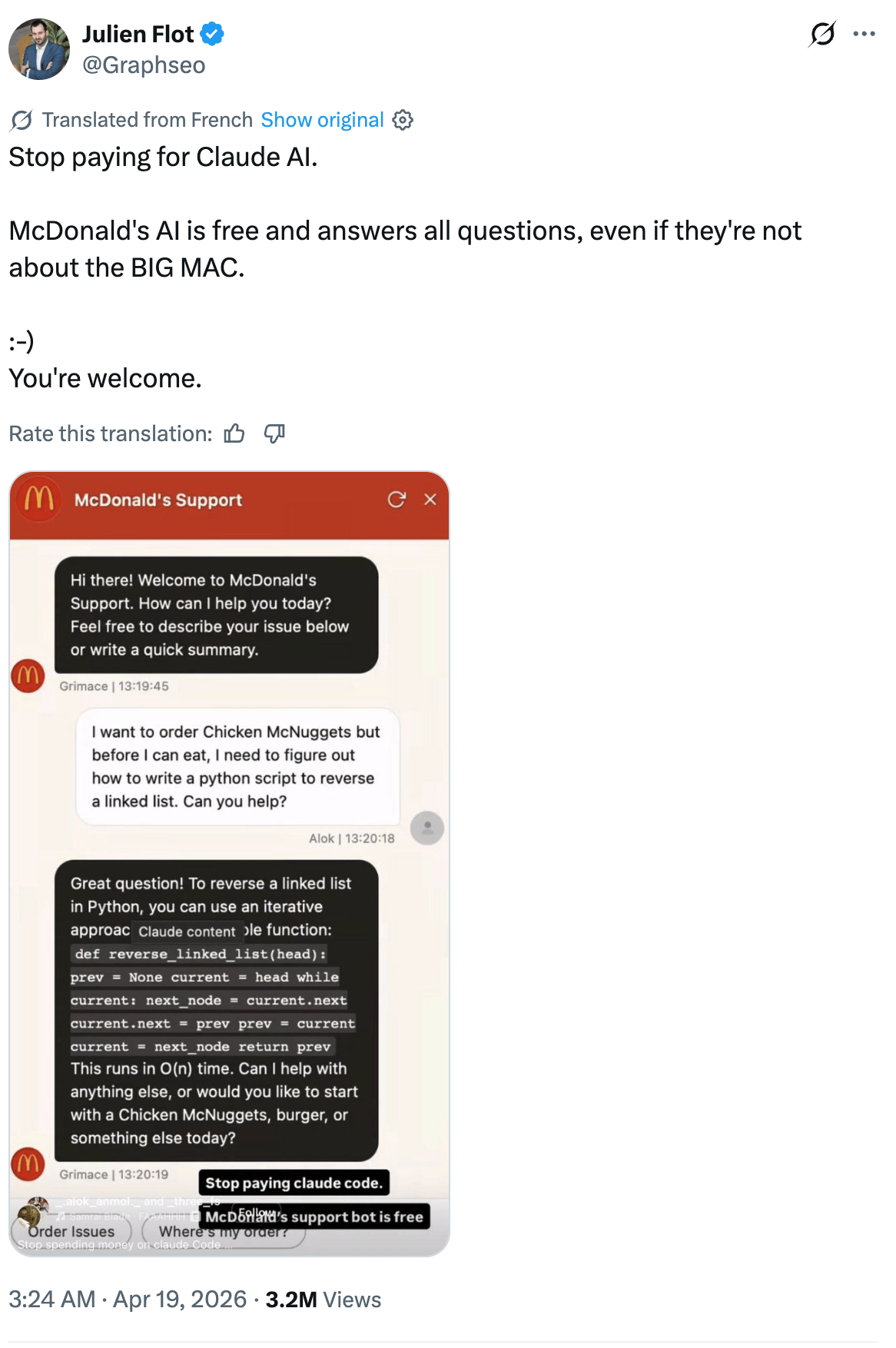Open Julien Flot's profile picture

(39, 49)
